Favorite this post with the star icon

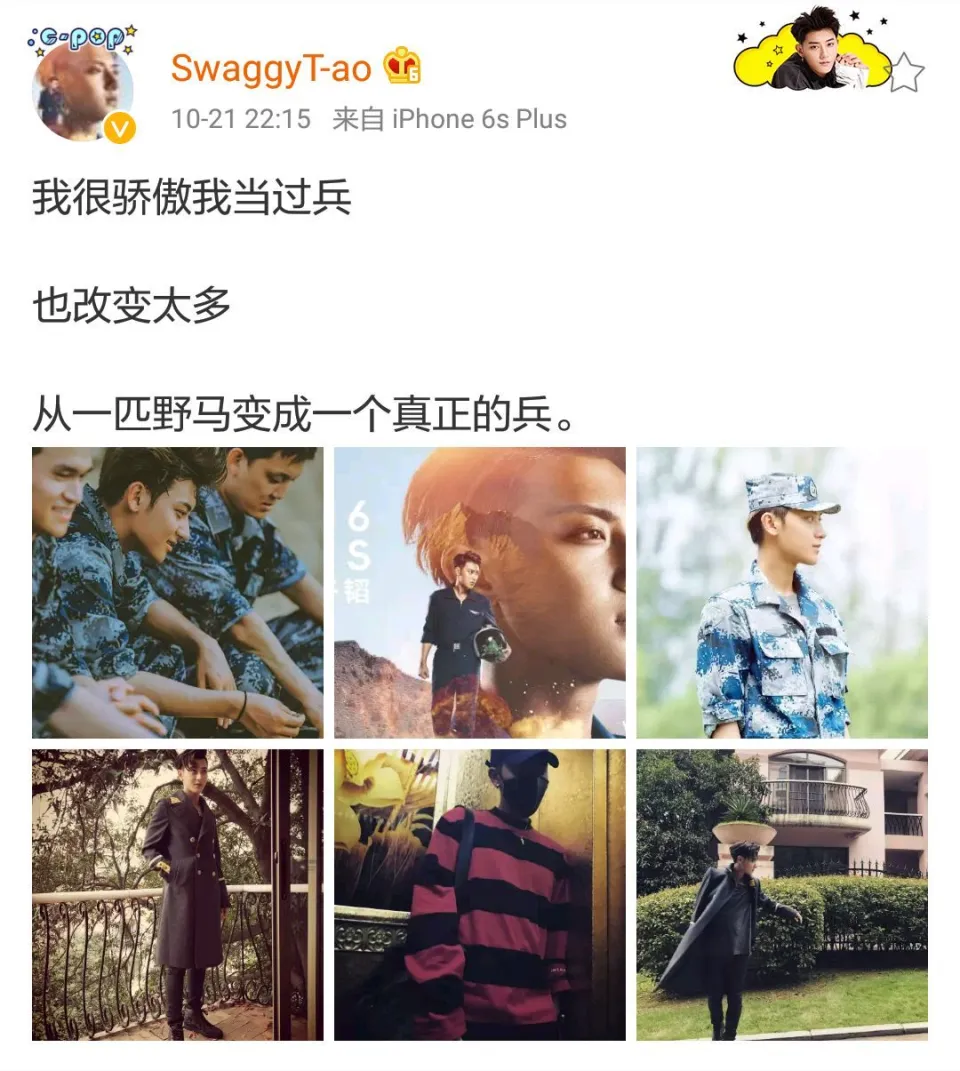[x=905, y=73]
